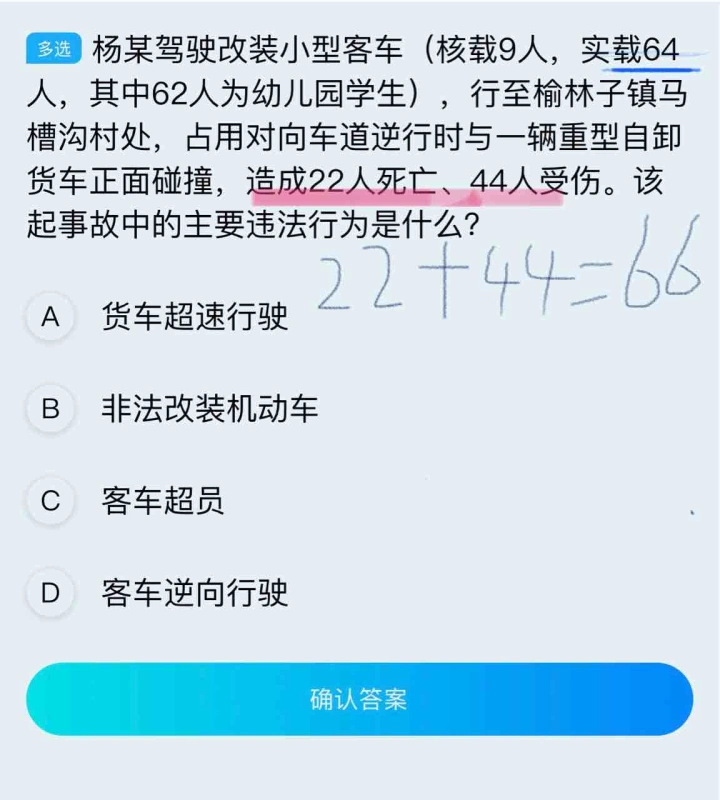
Task: Tap the 确认答案 button
Action: click(x=359, y=699)
